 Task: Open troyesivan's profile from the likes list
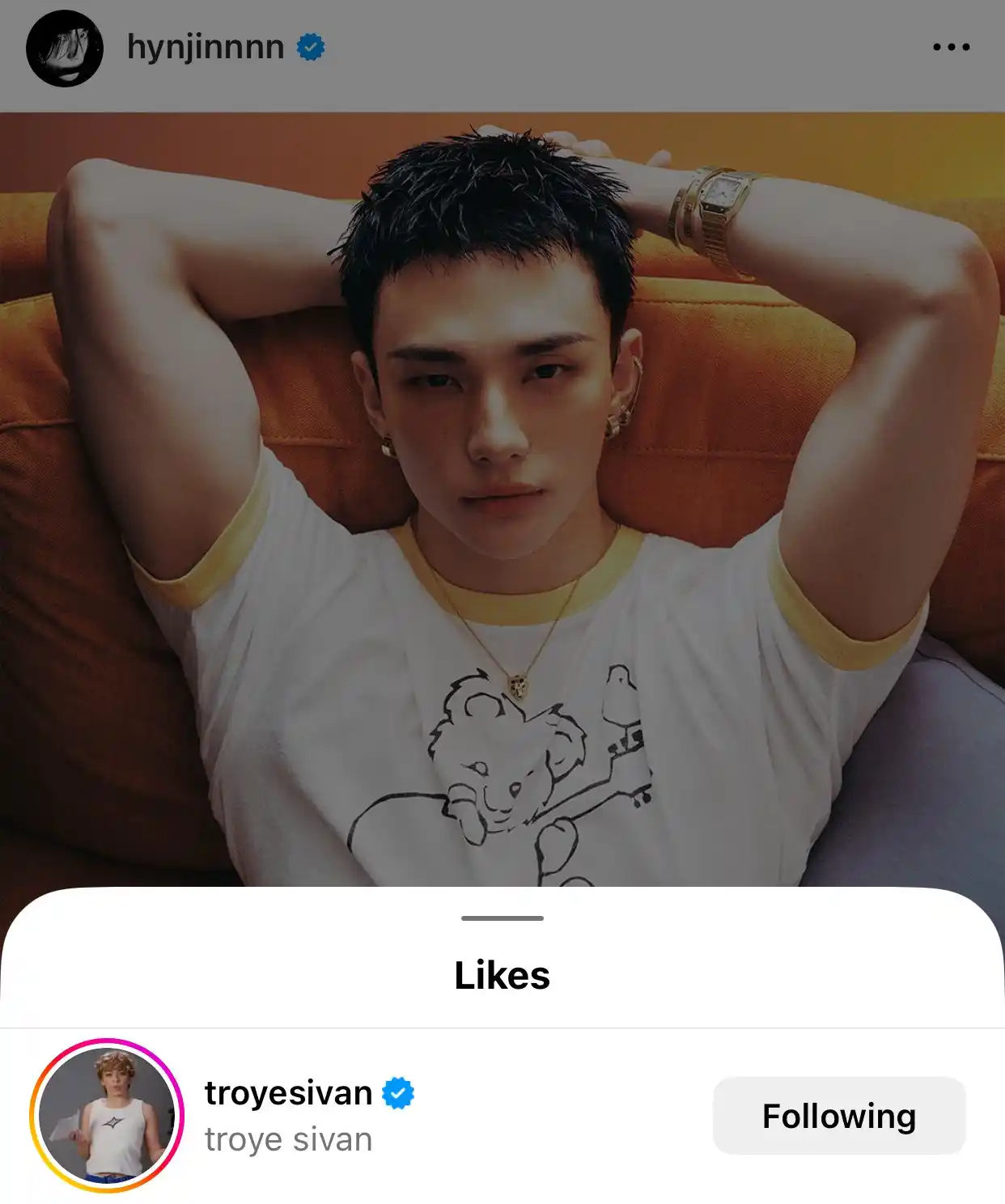click(288, 1093)
